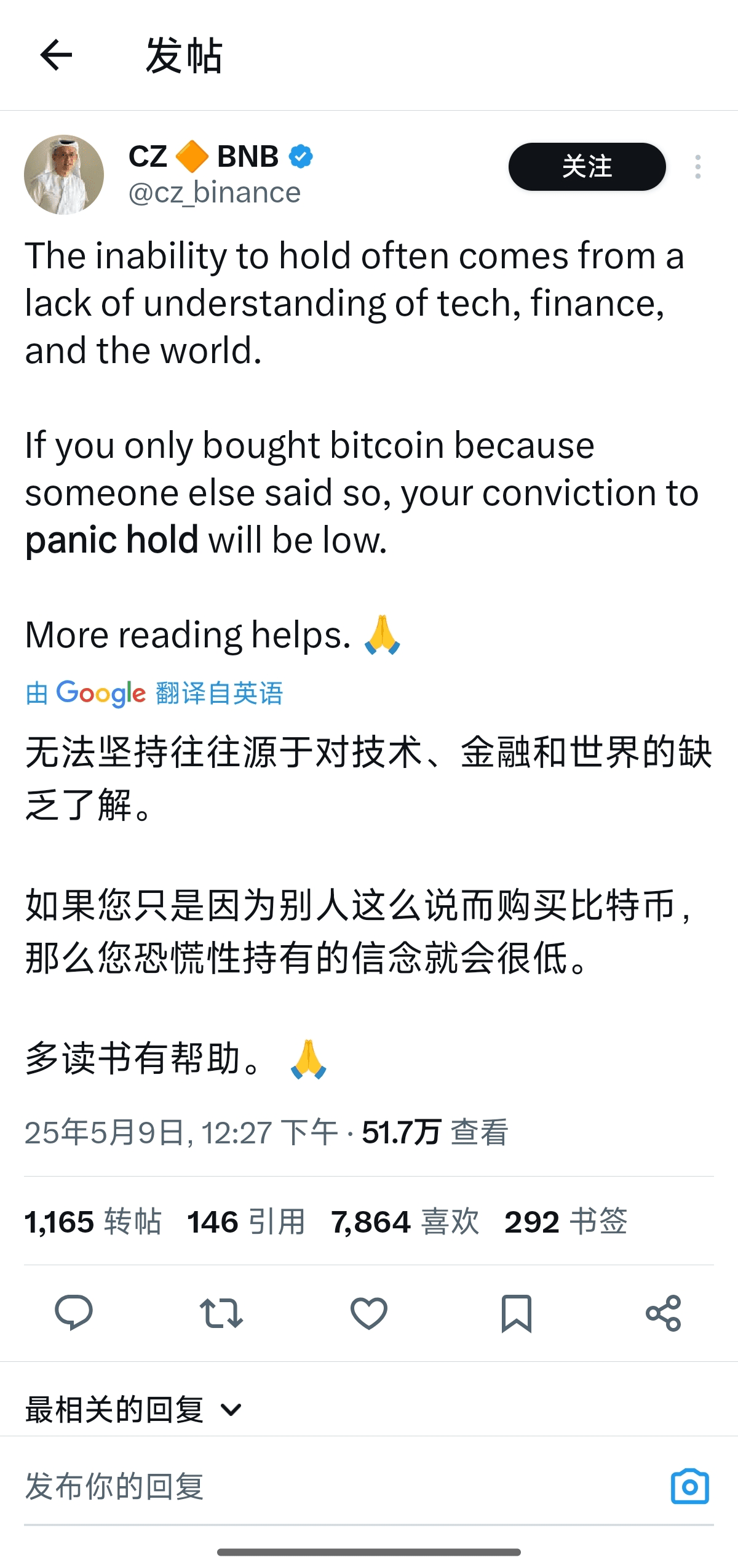Tap the Google translated from English link
This screenshot has height=1568, width=738.
154,694
